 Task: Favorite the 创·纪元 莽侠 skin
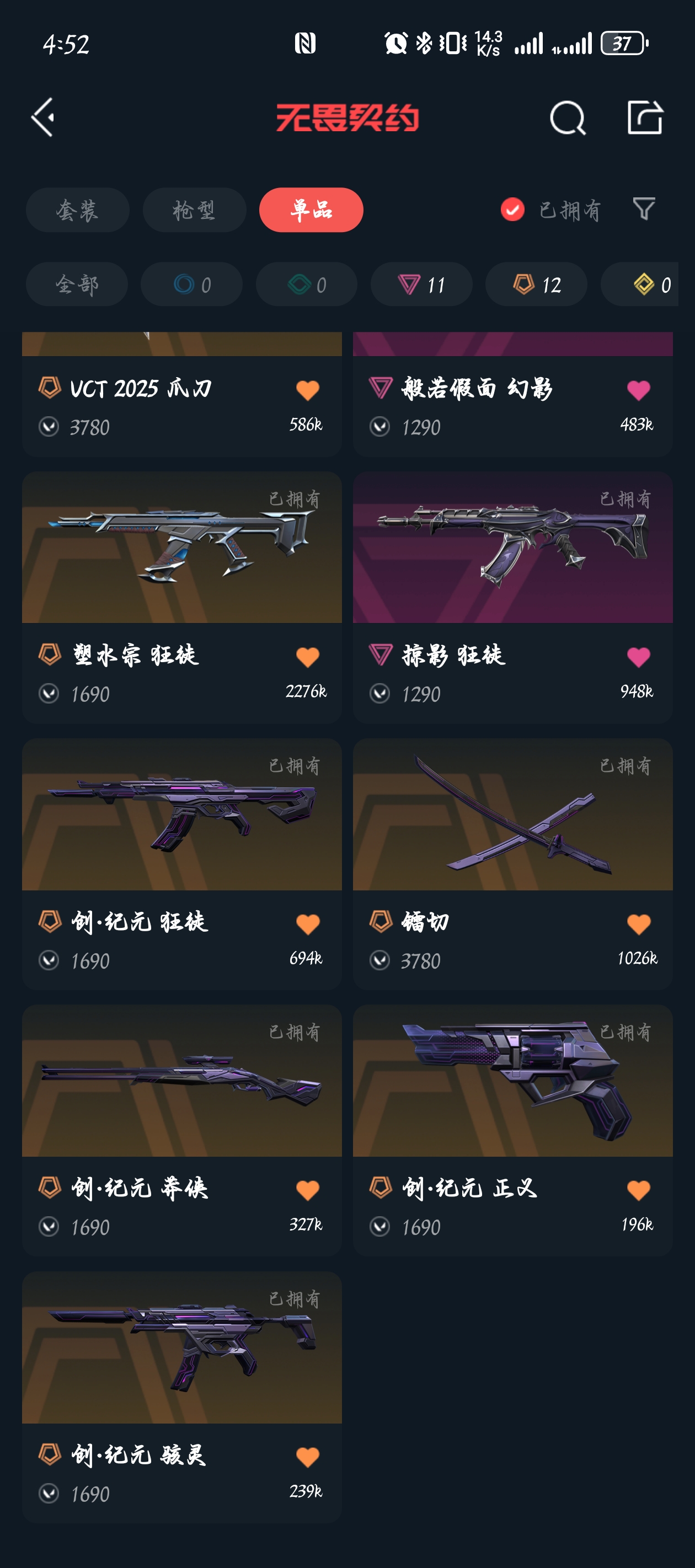pyautogui.click(x=308, y=1190)
